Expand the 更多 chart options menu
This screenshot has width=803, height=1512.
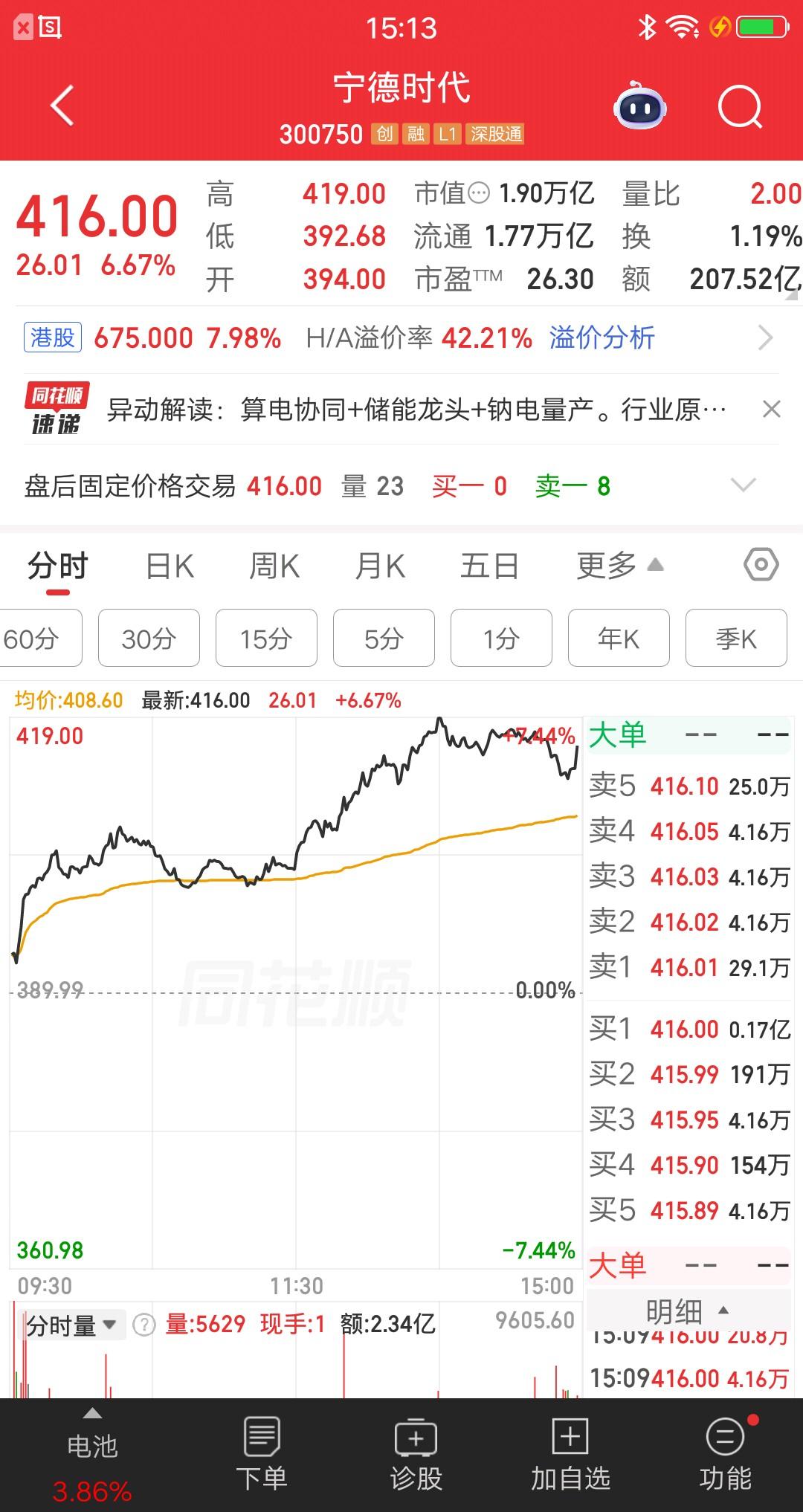(x=616, y=566)
